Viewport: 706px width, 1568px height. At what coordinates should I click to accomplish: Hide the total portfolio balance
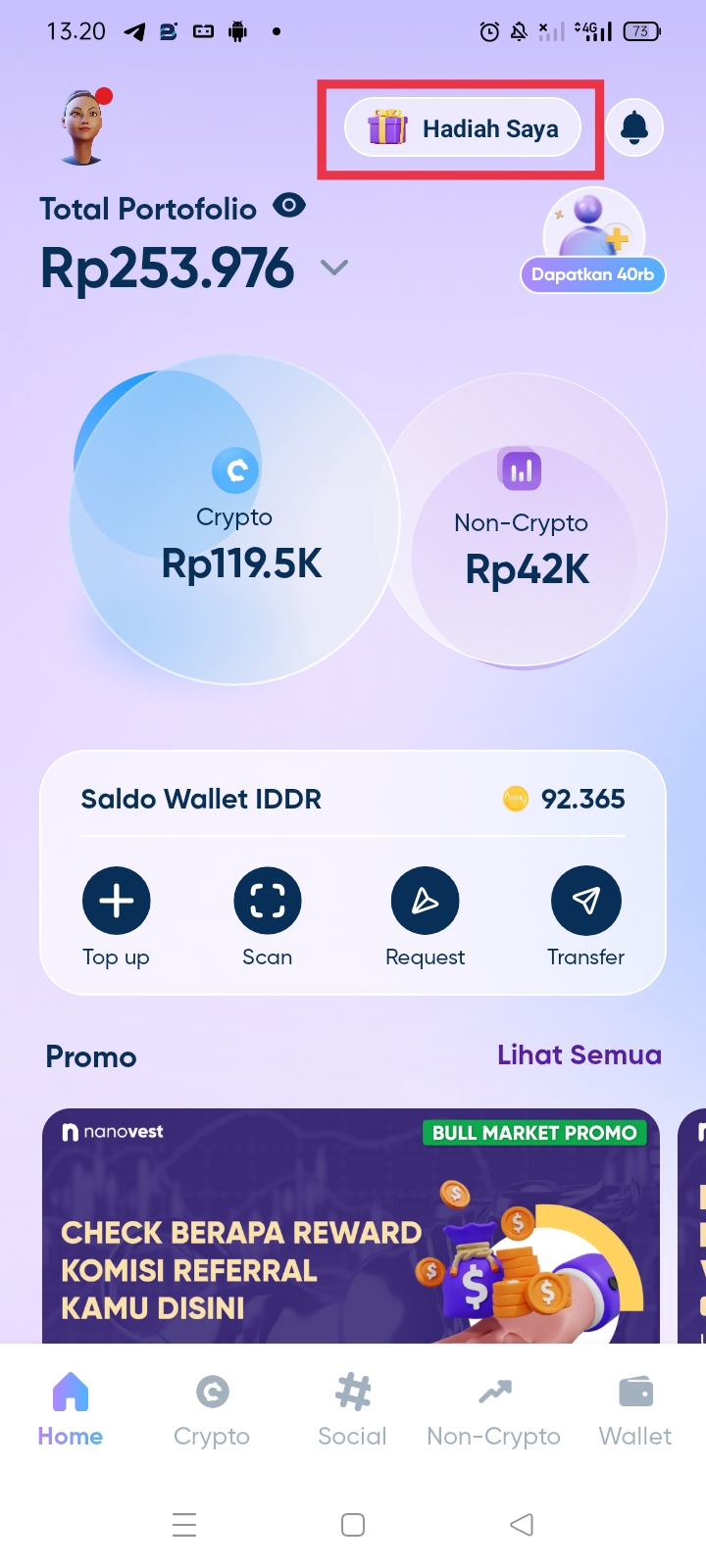click(289, 206)
